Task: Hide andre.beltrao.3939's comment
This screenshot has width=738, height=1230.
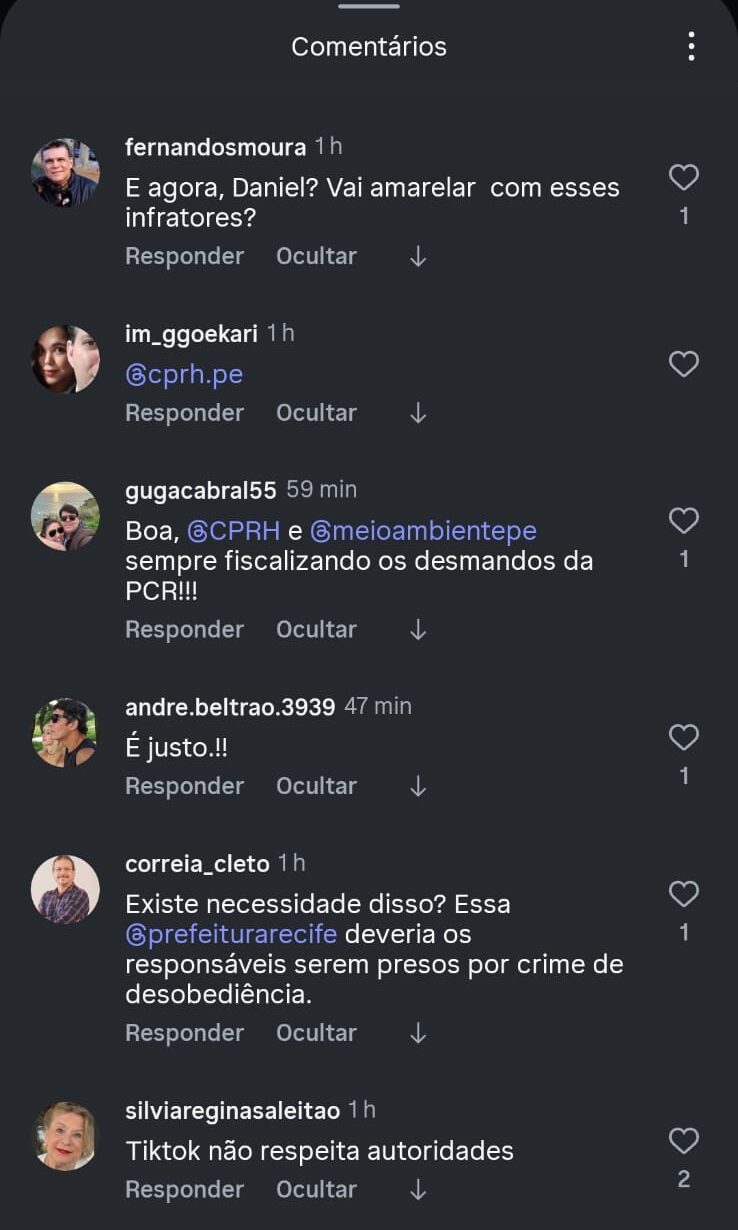Action: (x=316, y=786)
